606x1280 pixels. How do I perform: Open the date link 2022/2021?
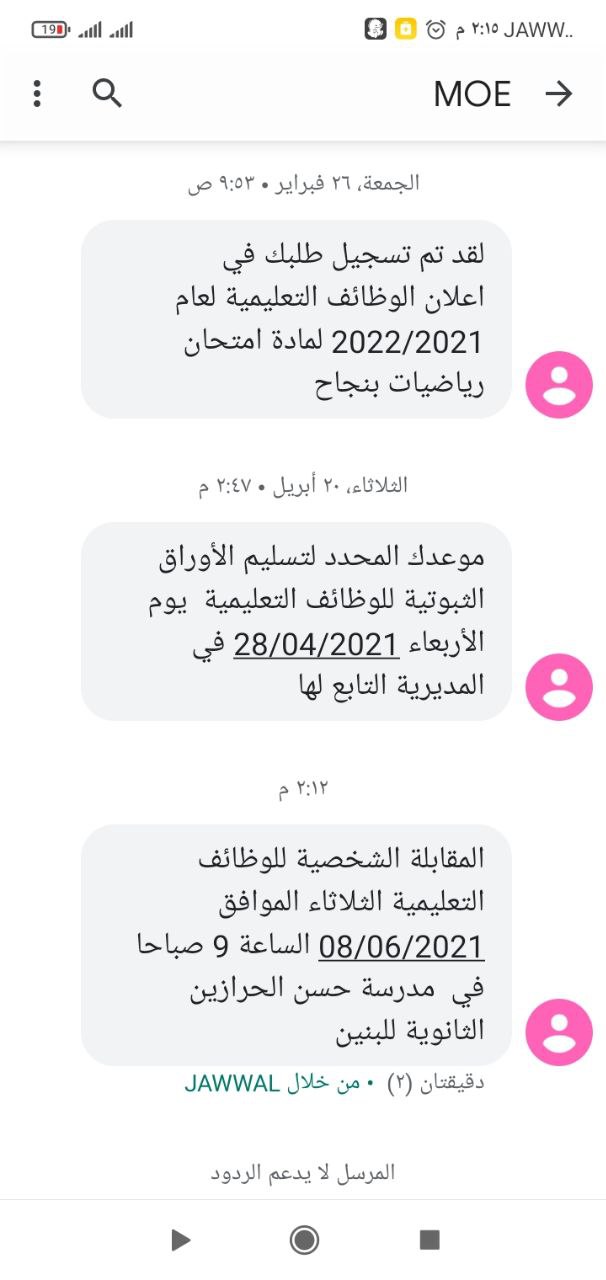coord(407,343)
